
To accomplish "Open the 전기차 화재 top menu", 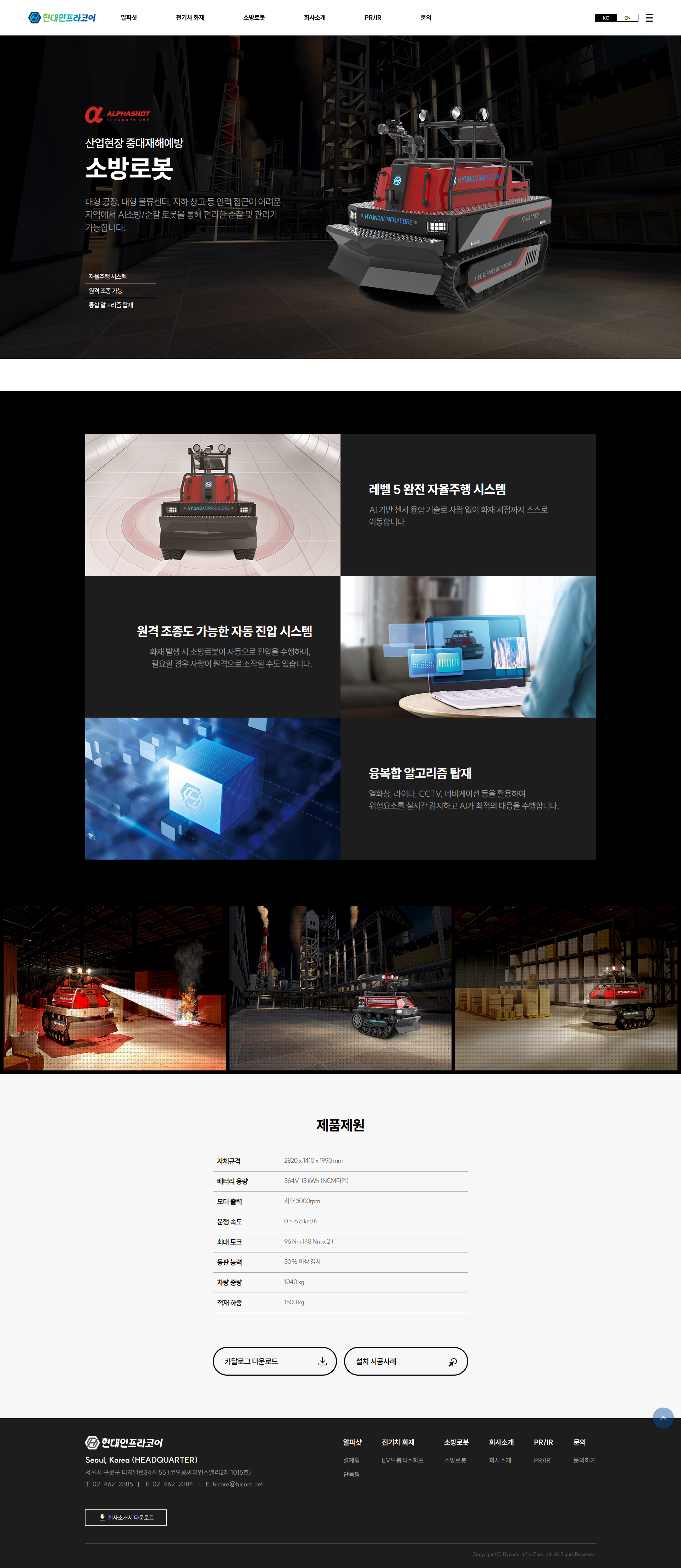I will coord(190,18).
